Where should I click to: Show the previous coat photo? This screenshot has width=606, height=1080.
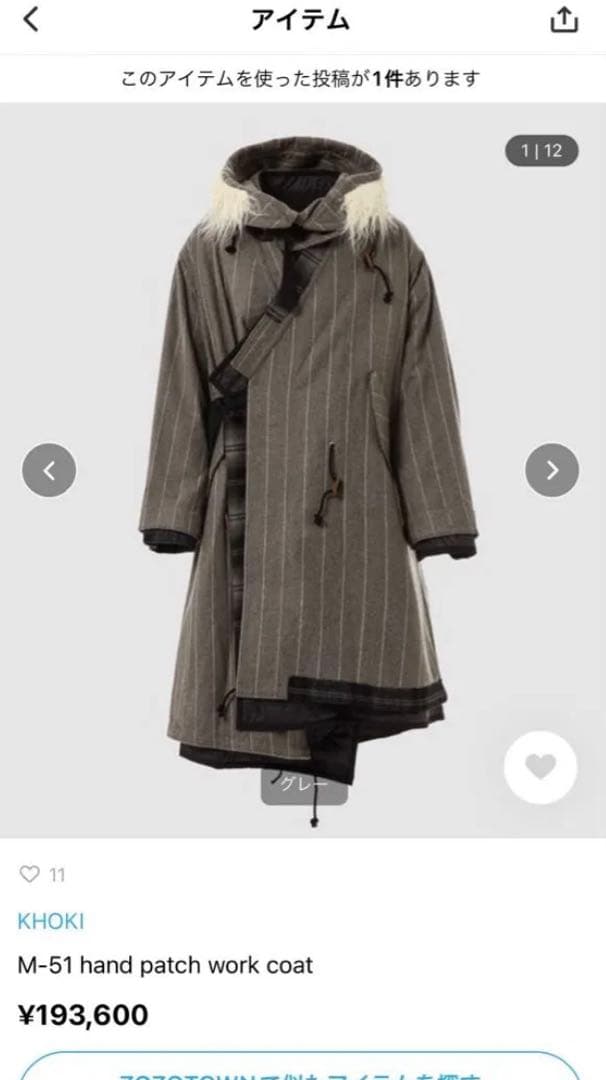click(49, 467)
